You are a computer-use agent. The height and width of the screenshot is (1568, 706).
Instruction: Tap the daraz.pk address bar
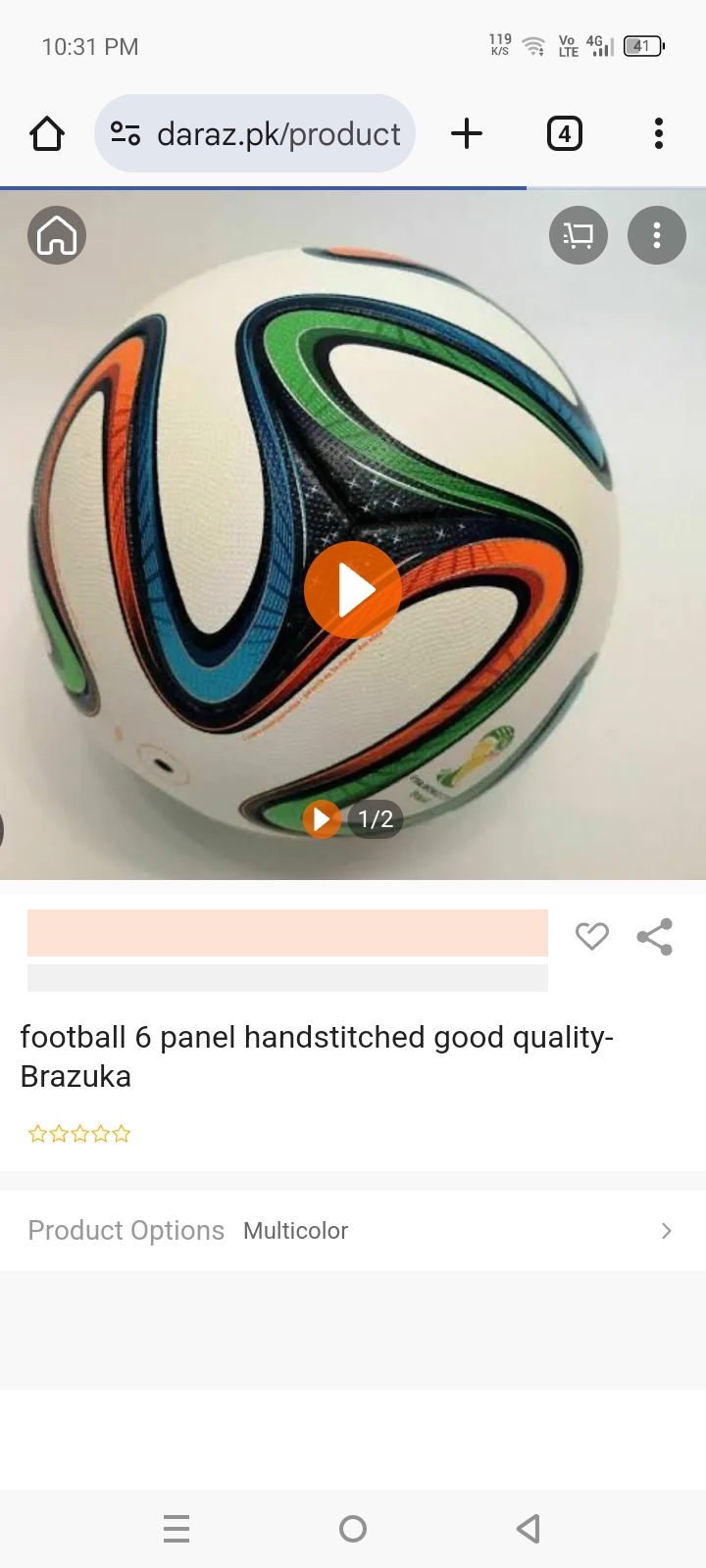tap(255, 133)
